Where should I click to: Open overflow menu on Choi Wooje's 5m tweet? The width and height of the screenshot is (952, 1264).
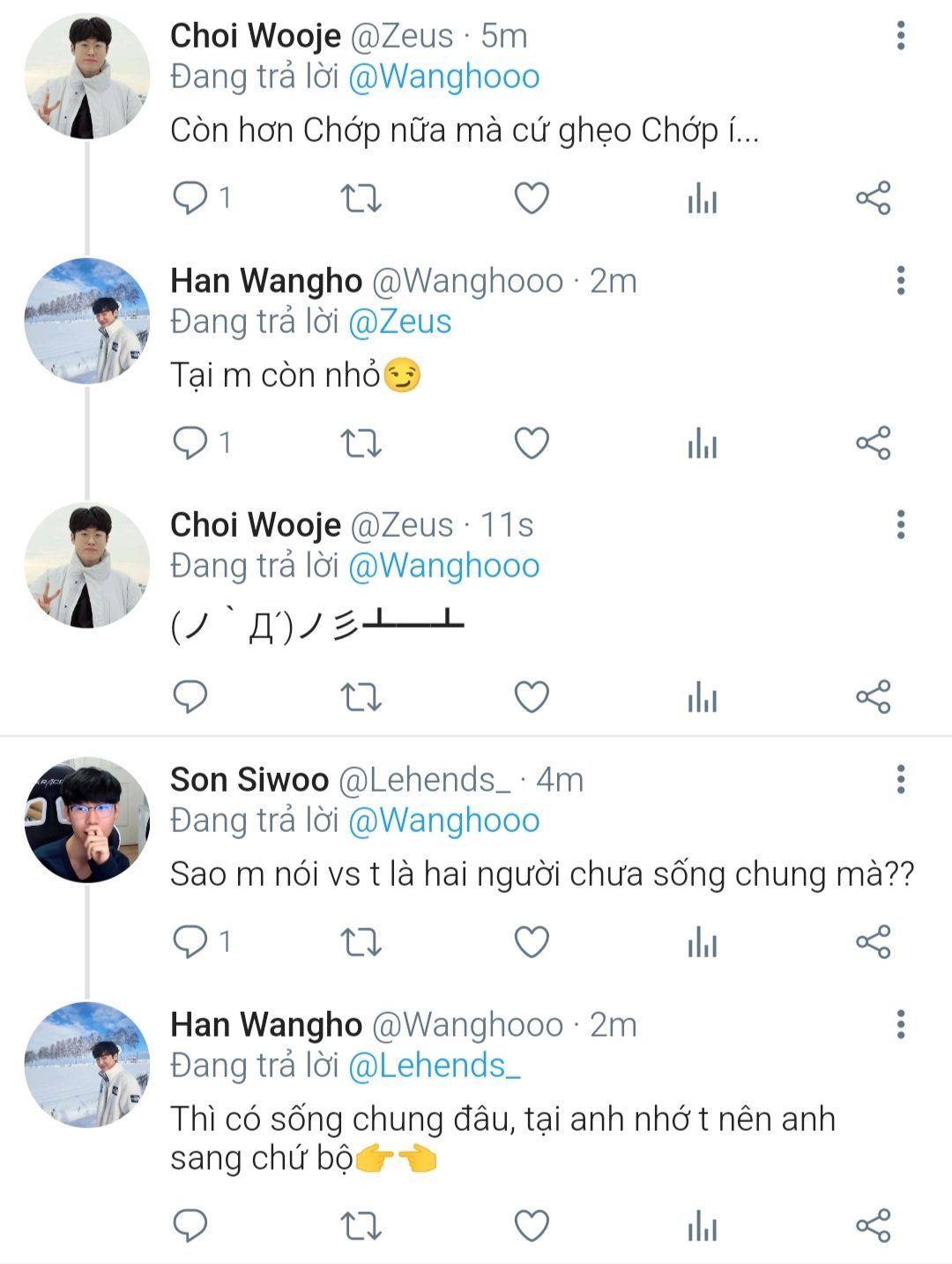(900, 36)
